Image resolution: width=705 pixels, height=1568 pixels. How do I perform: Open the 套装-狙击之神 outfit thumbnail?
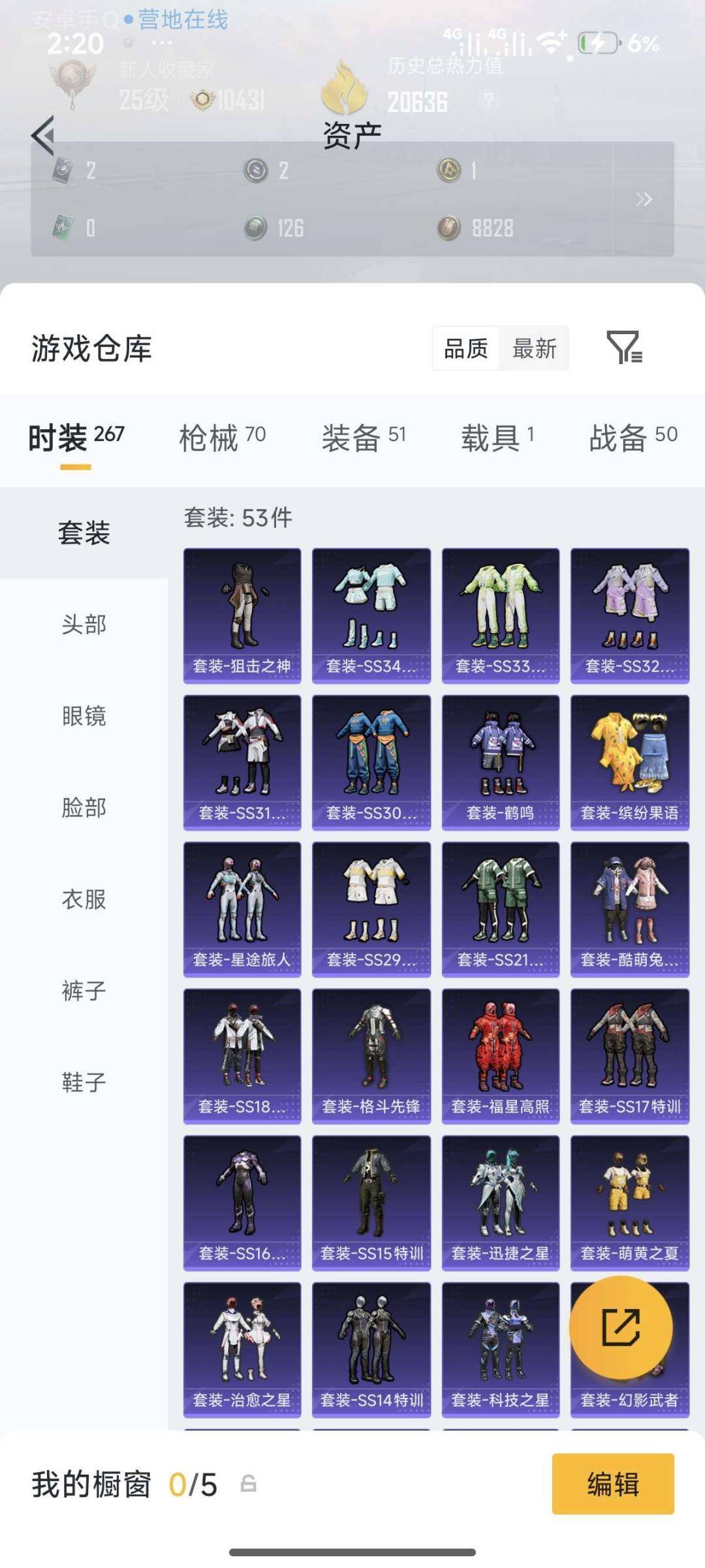(x=242, y=612)
